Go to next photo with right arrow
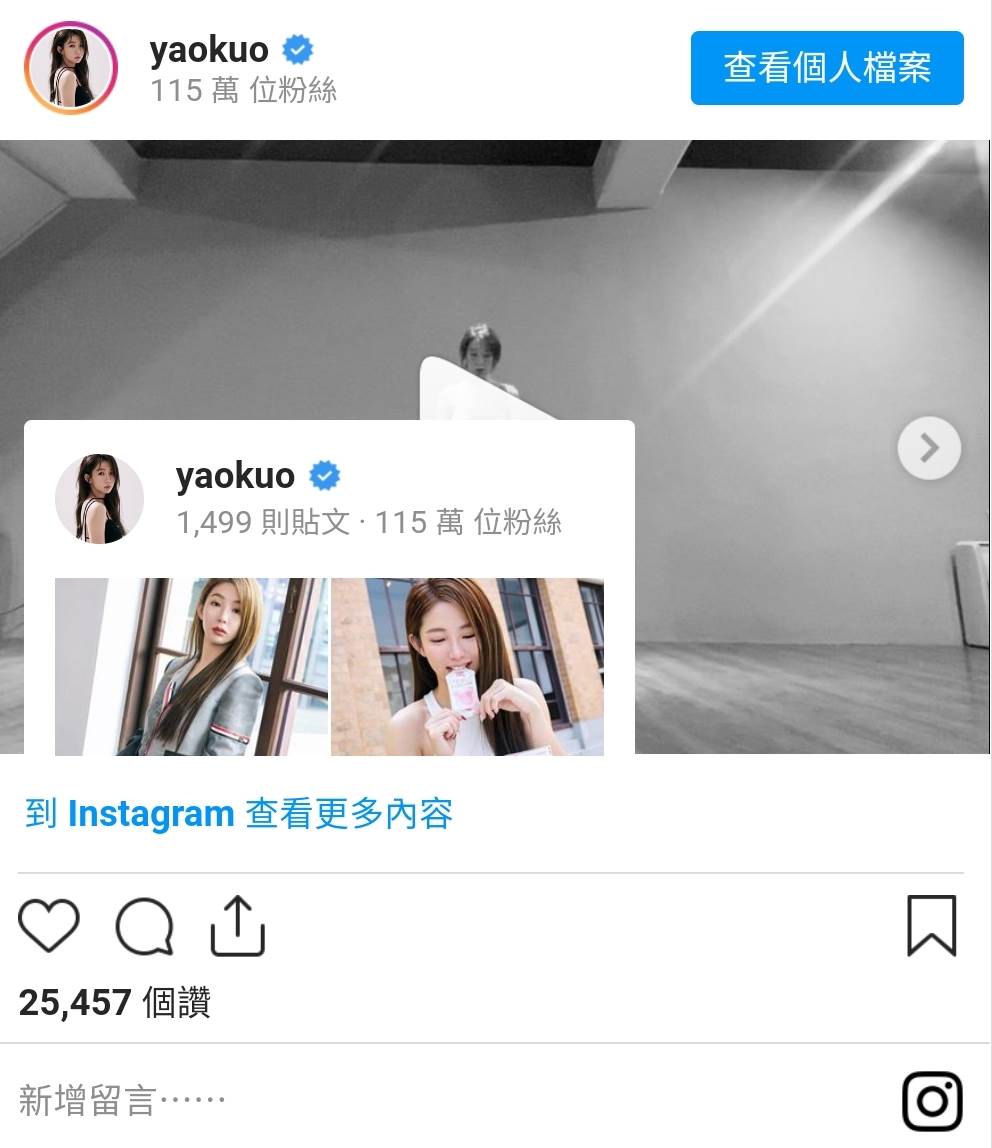 coord(929,448)
